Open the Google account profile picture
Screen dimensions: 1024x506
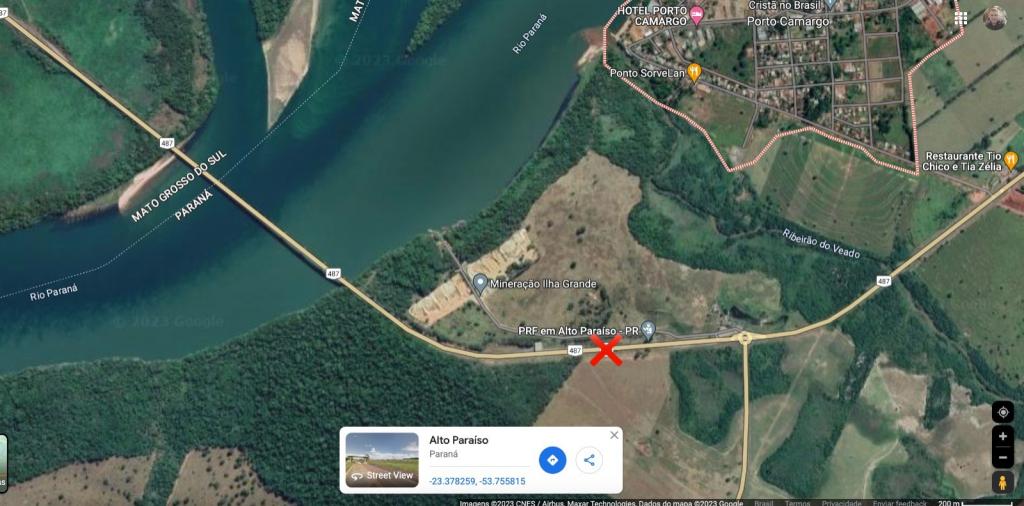point(994,18)
